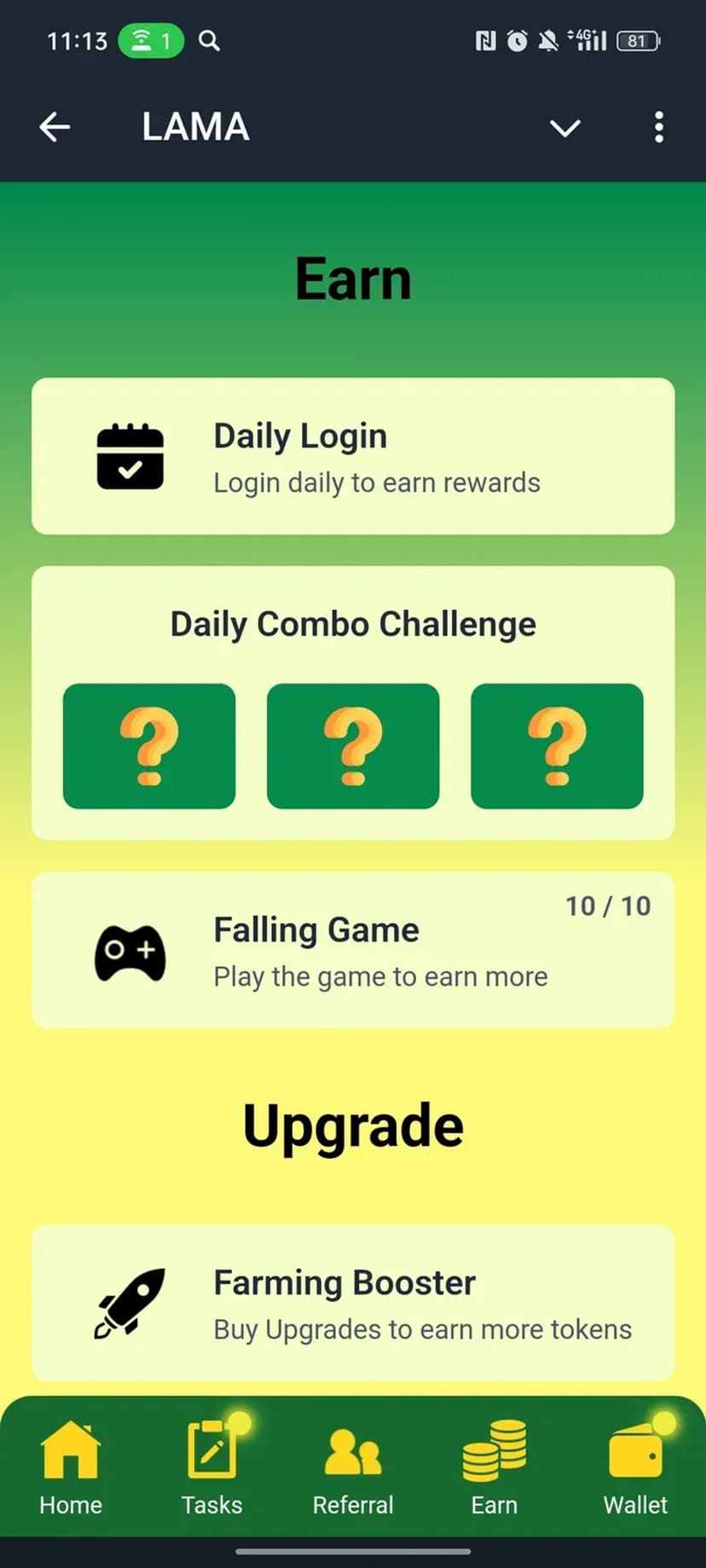This screenshot has width=706, height=1568.
Task: Go back using the top-left arrow
Action: [x=55, y=128]
